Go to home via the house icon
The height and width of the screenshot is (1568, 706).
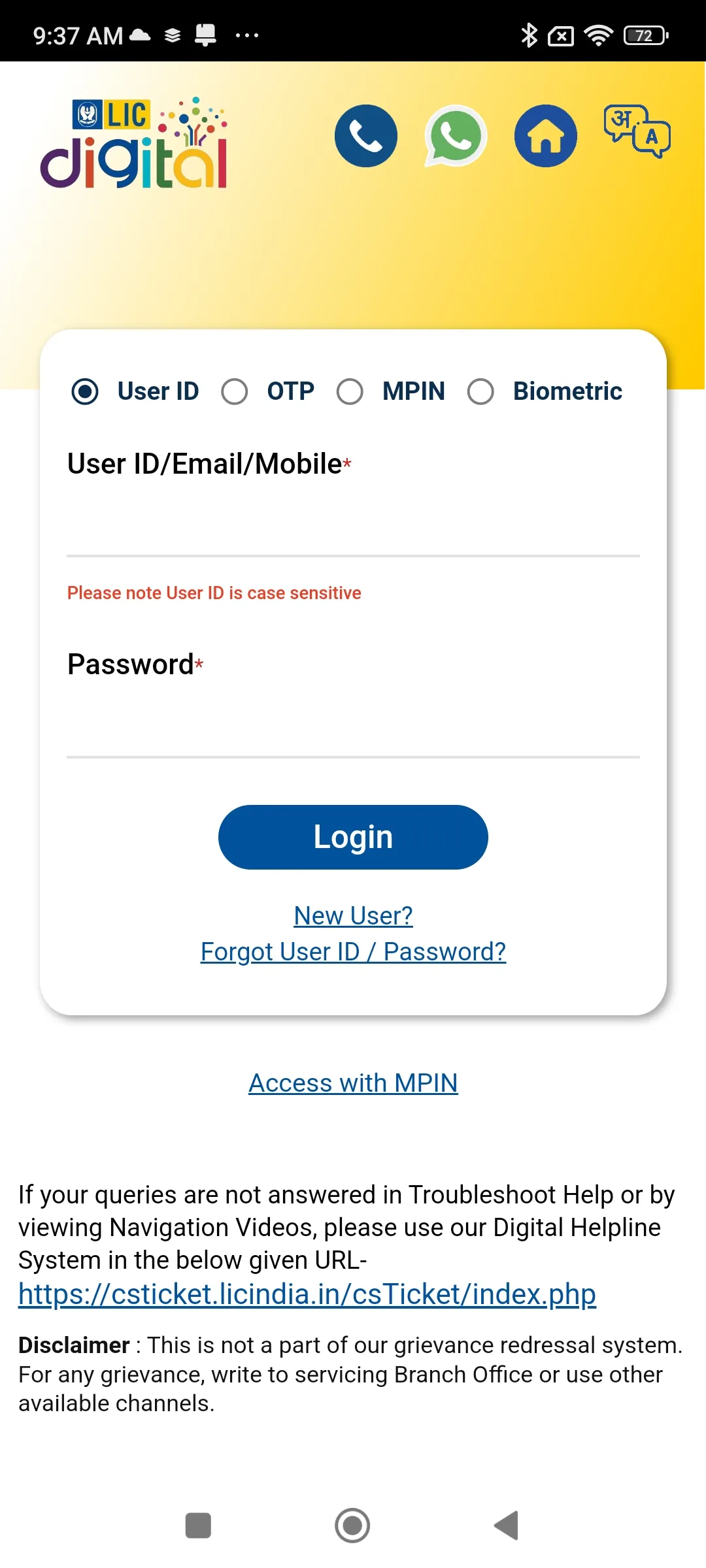(546, 136)
